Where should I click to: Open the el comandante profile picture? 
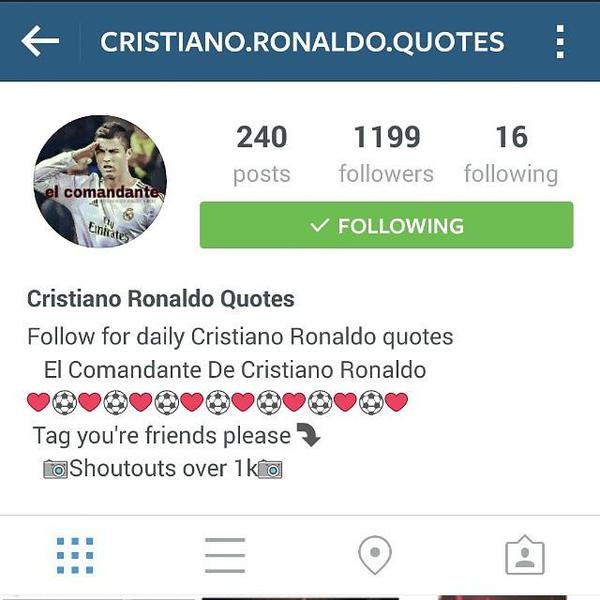pos(100,182)
